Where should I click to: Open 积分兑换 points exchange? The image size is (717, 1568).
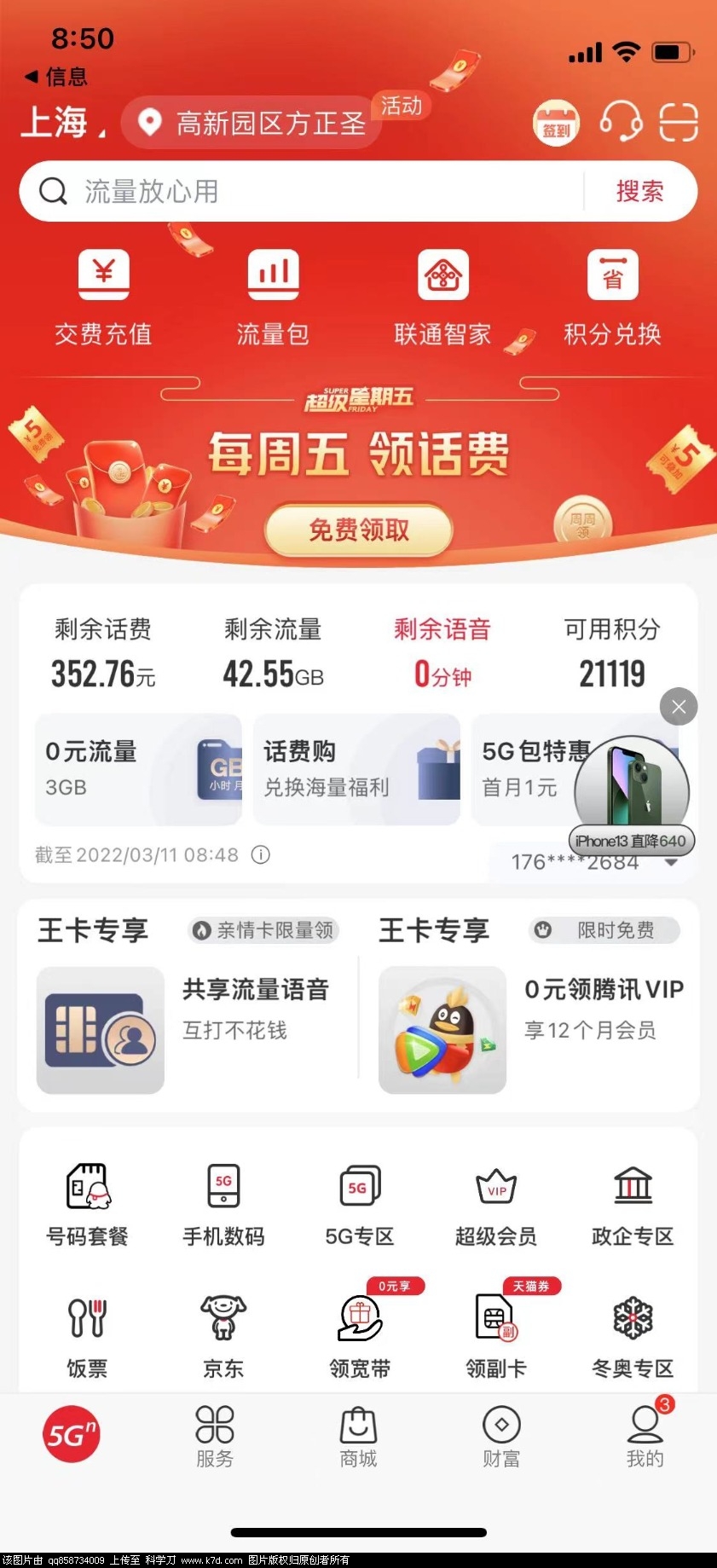pos(612,296)
